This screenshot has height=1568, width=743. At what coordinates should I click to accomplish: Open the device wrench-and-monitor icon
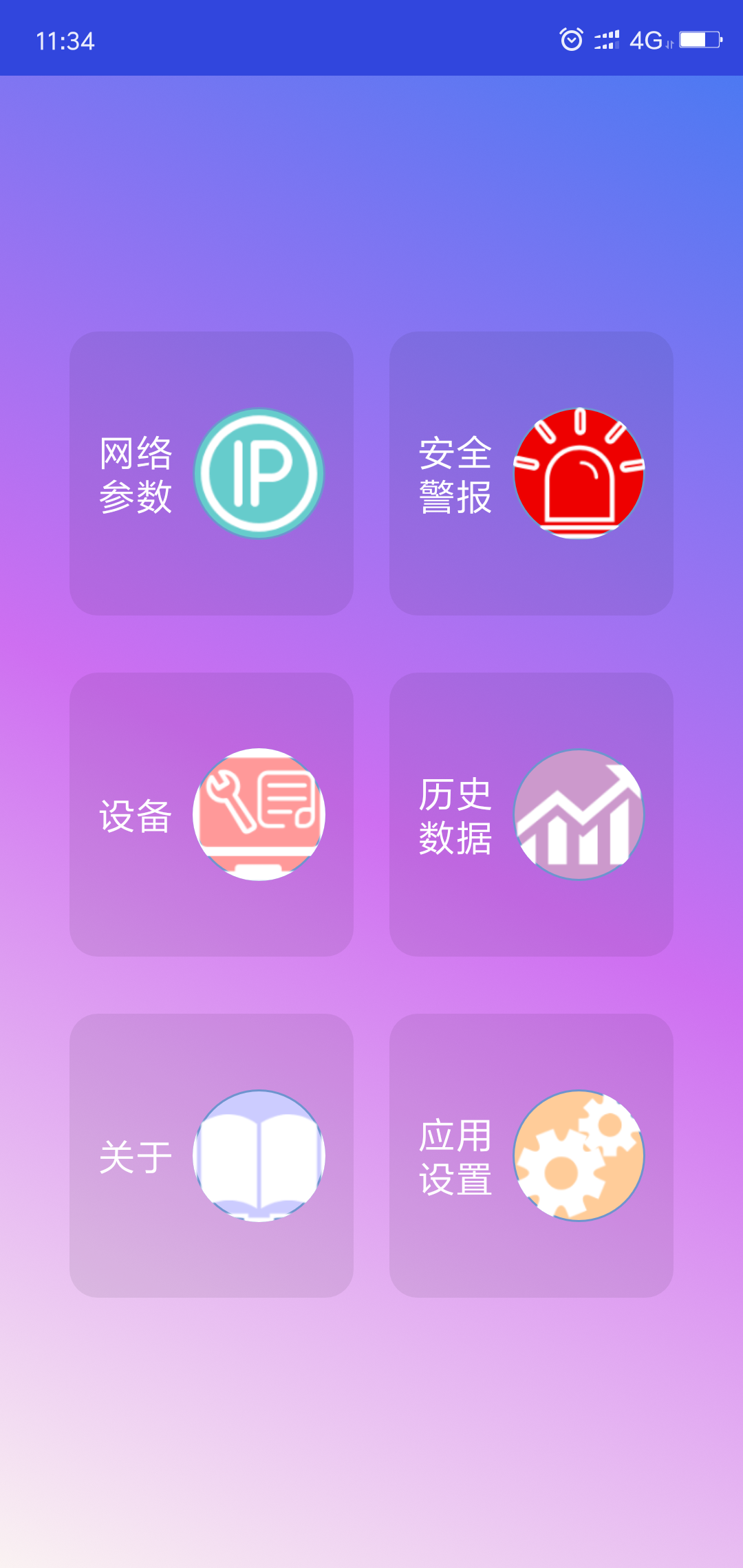258,814
